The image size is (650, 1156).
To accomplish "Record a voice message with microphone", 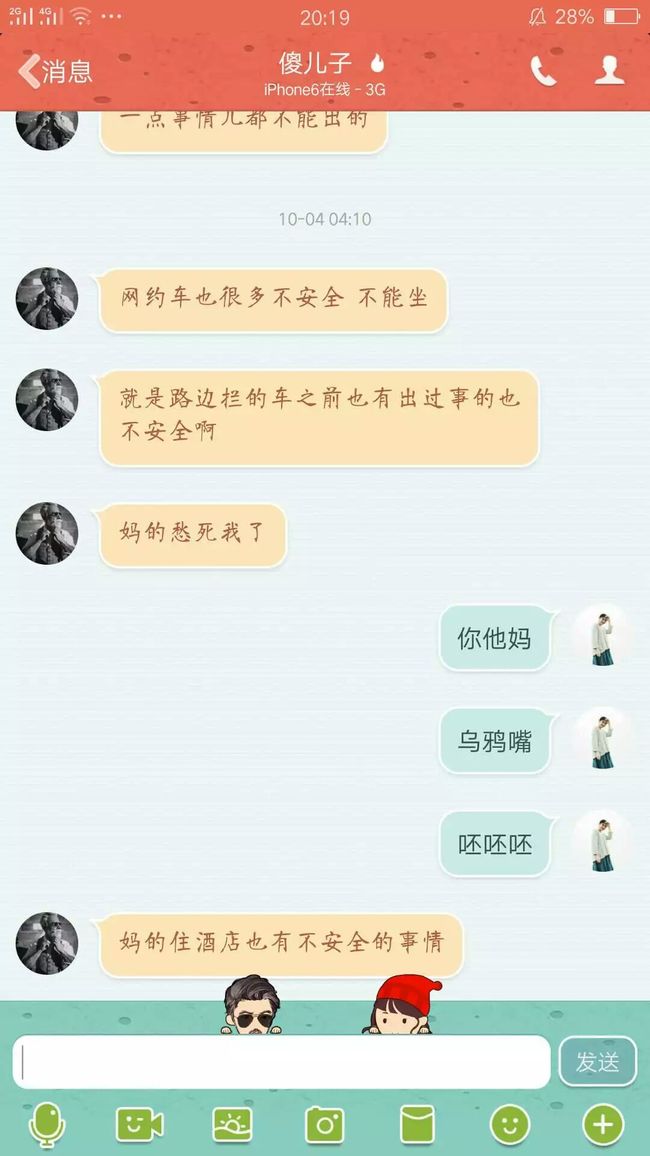I will (47, 1125).
